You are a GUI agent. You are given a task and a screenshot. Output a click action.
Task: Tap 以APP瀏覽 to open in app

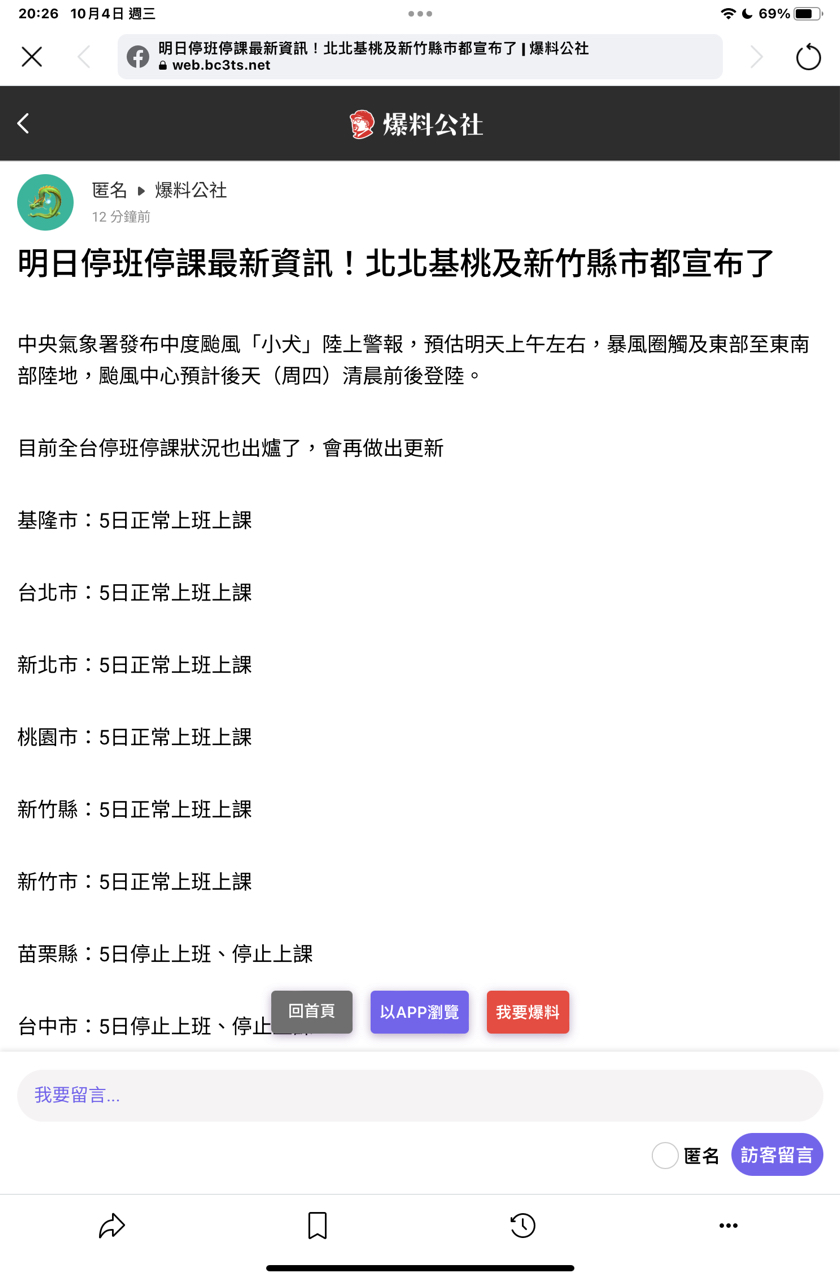419,1012
